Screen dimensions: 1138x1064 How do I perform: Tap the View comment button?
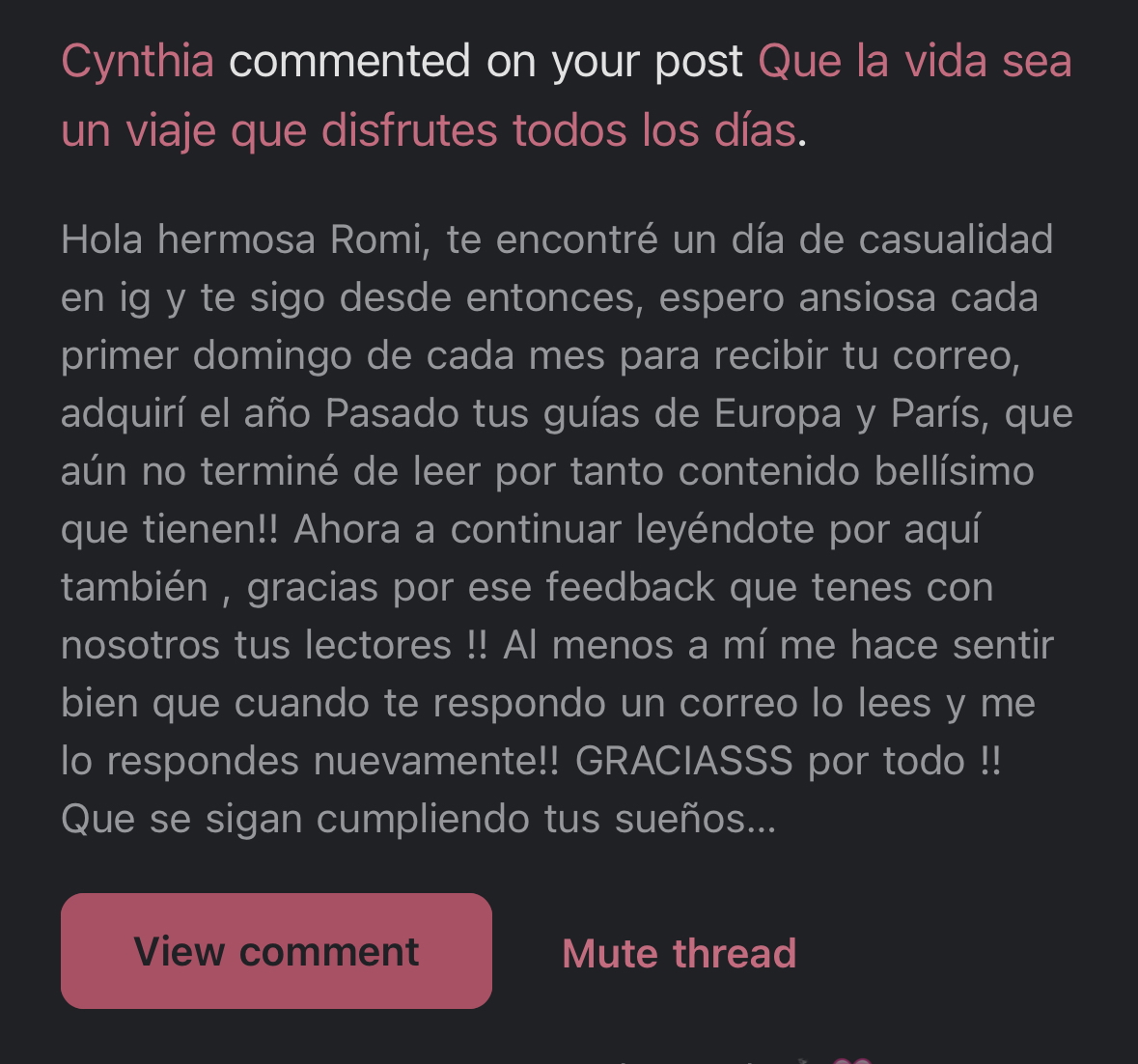276,951
